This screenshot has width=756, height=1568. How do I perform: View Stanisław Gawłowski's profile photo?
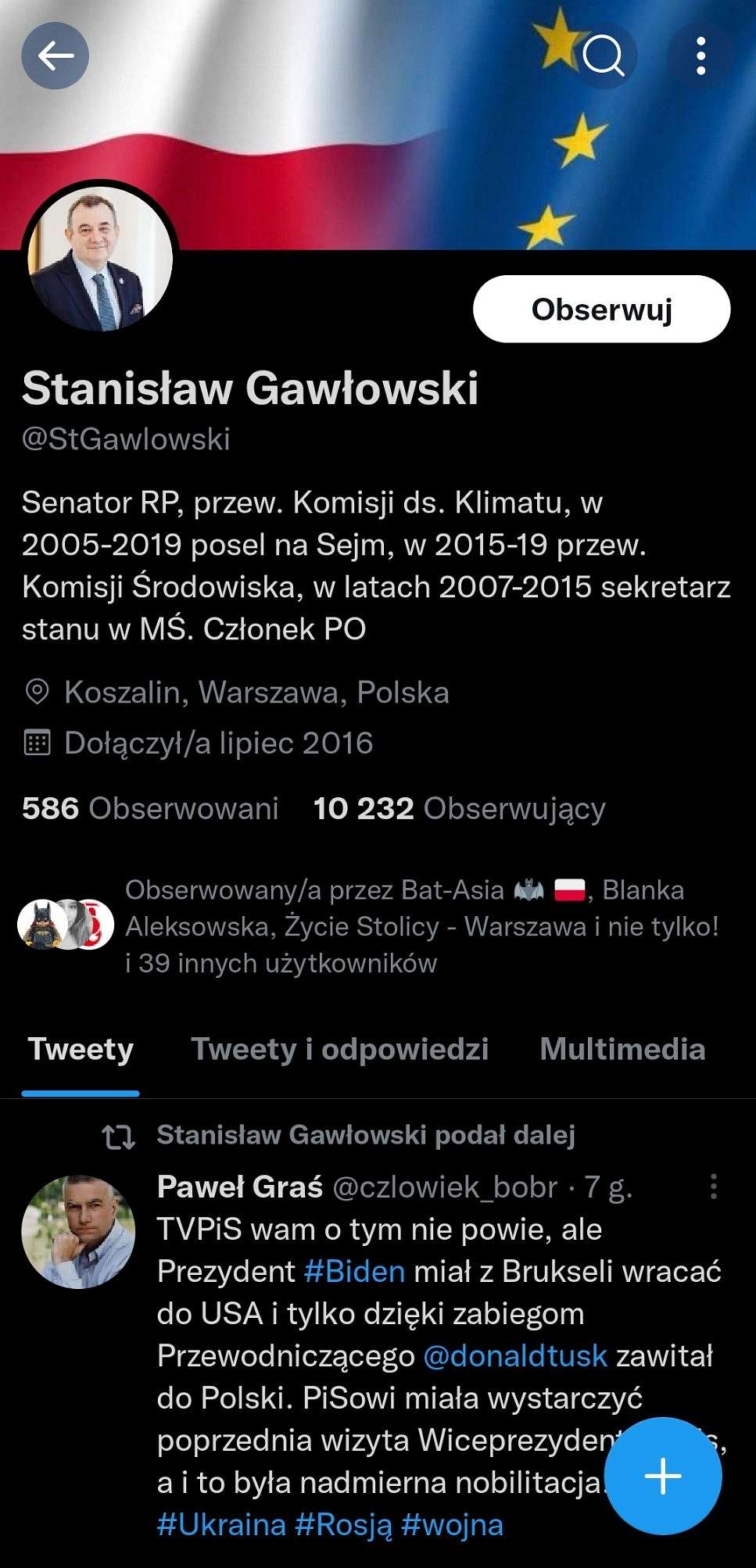click(x=100, y=259)
